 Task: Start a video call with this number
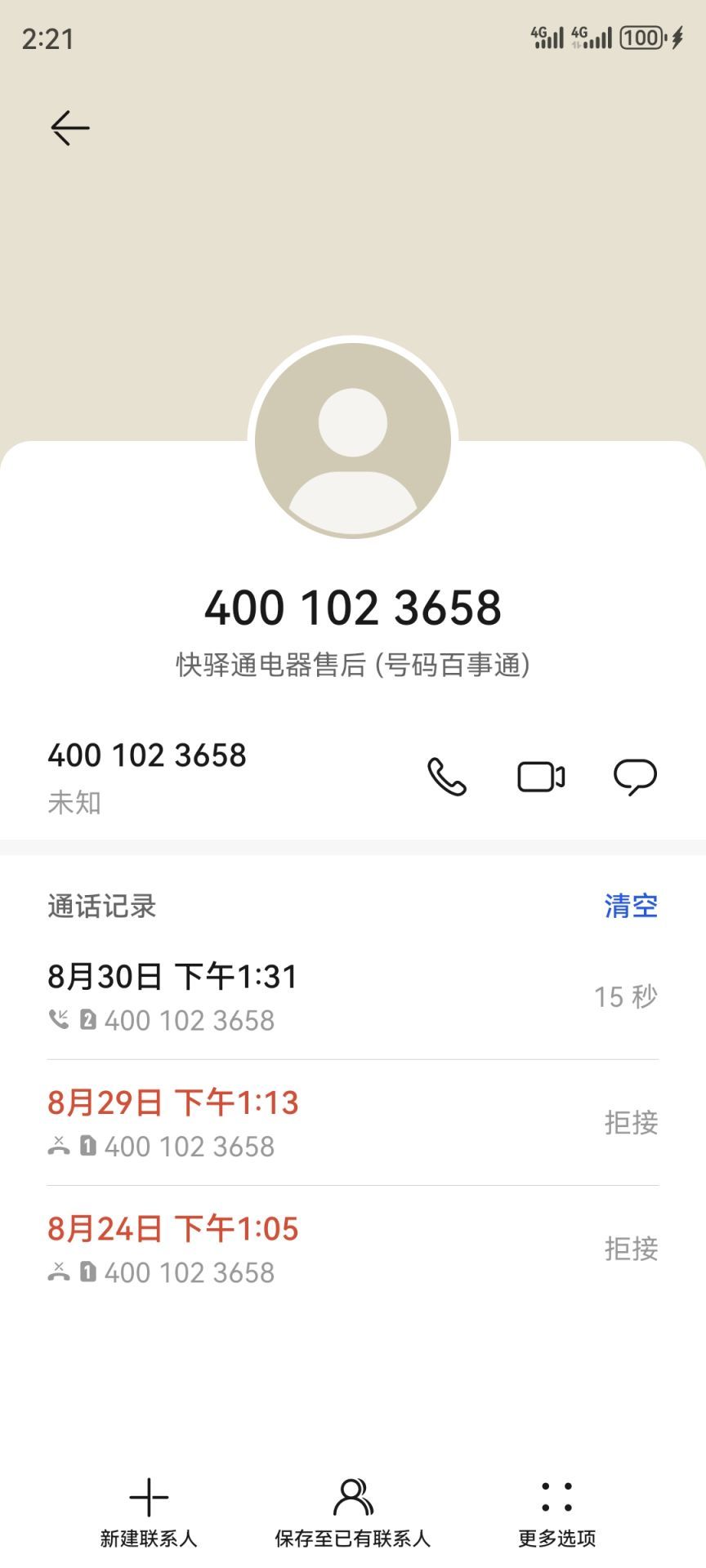[541, 777]
